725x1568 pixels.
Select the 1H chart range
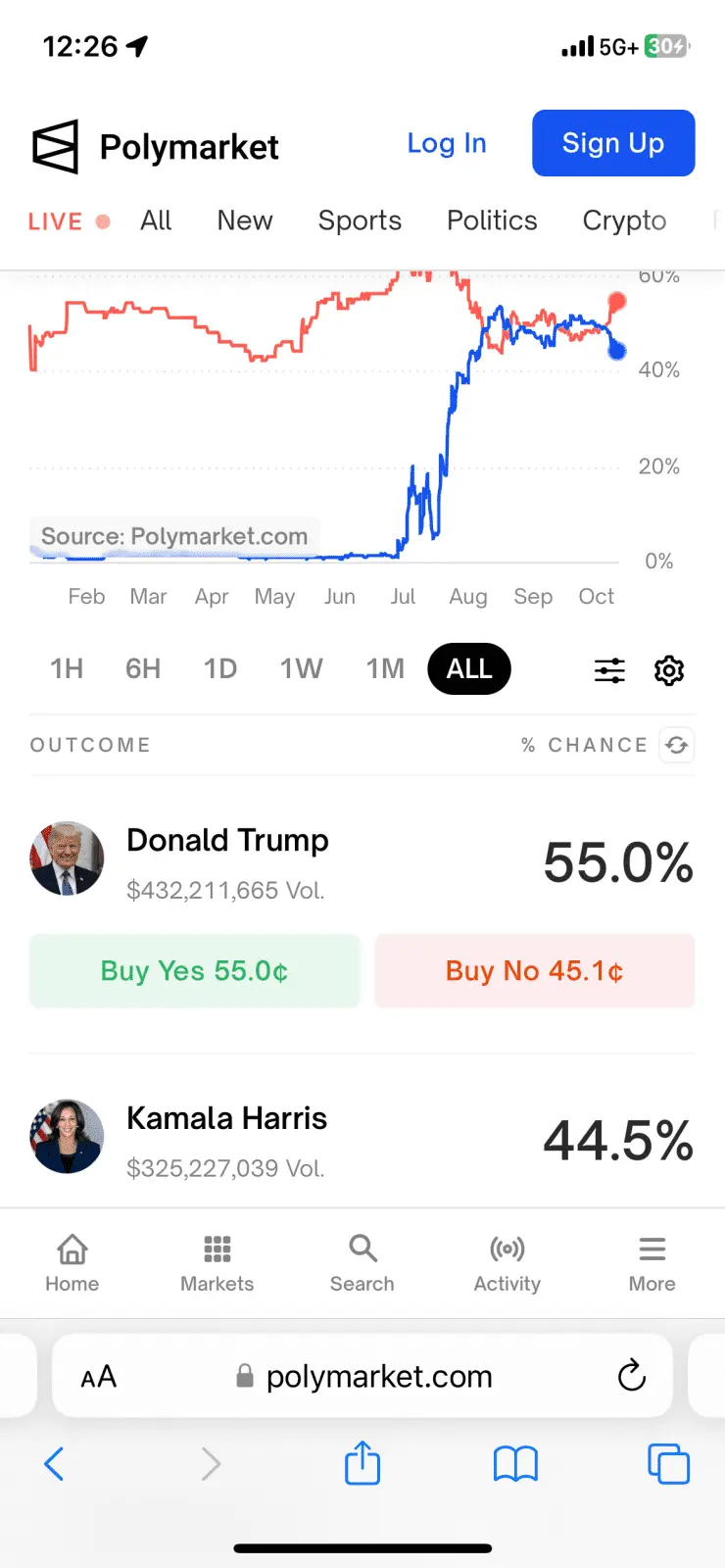coord(67,668)
